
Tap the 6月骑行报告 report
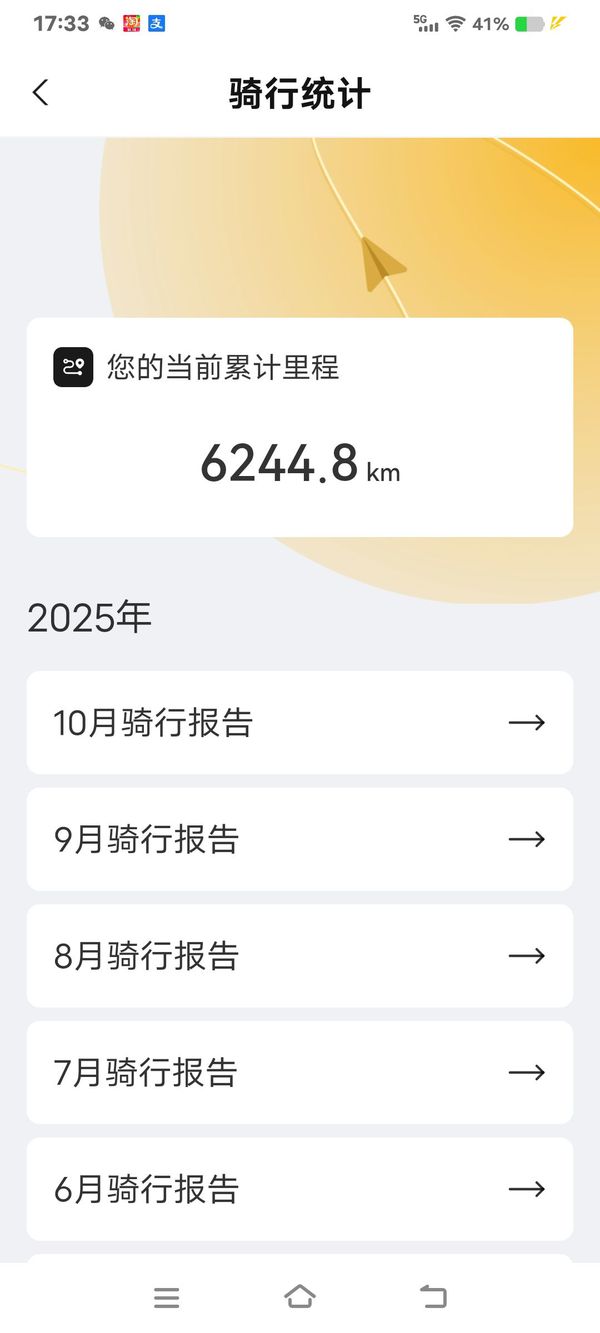(x=300, y=1189)
